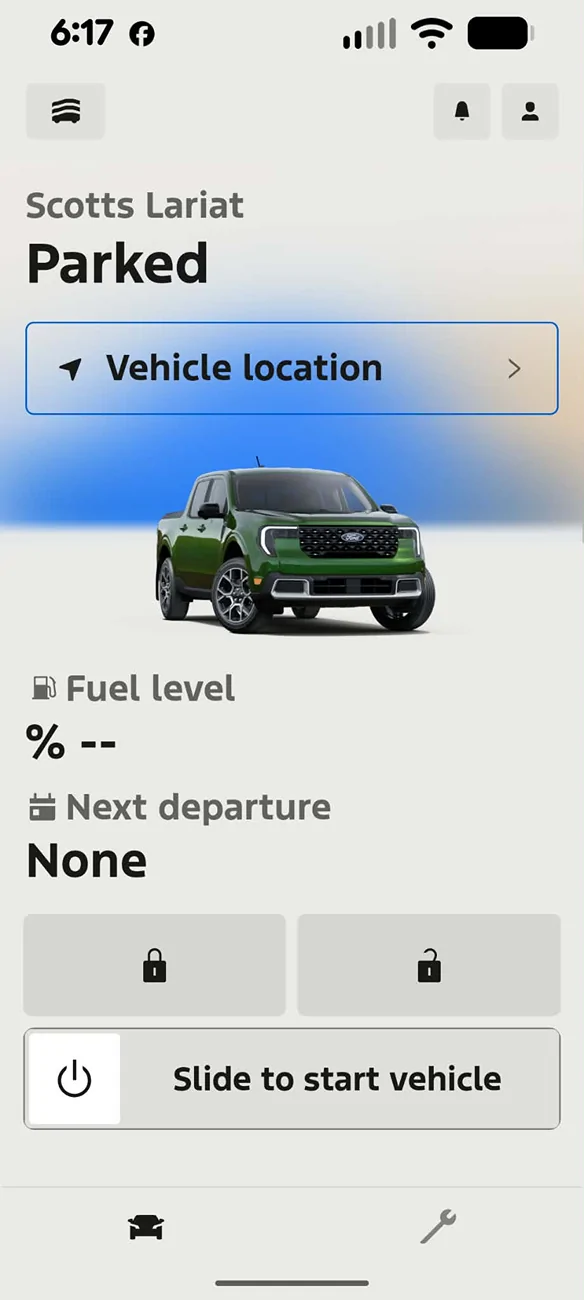Image resolution: width=584 pixels, height=1300 pixels.
Task: Open Vehicle location
Action: click(292, 368)
